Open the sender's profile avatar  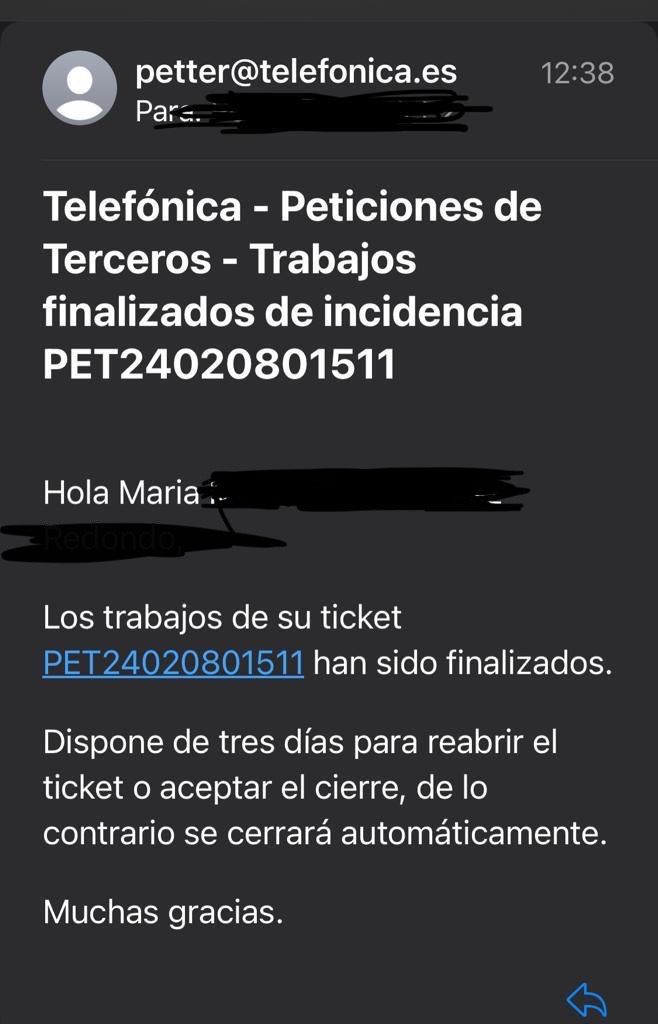pos(80,88)
